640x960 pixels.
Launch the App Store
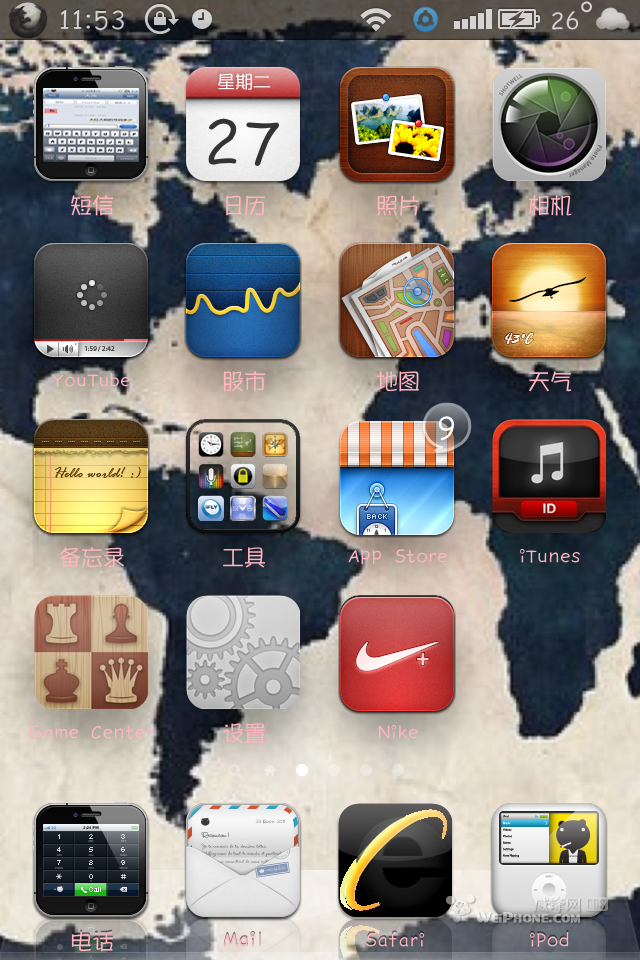pos(397,476)
